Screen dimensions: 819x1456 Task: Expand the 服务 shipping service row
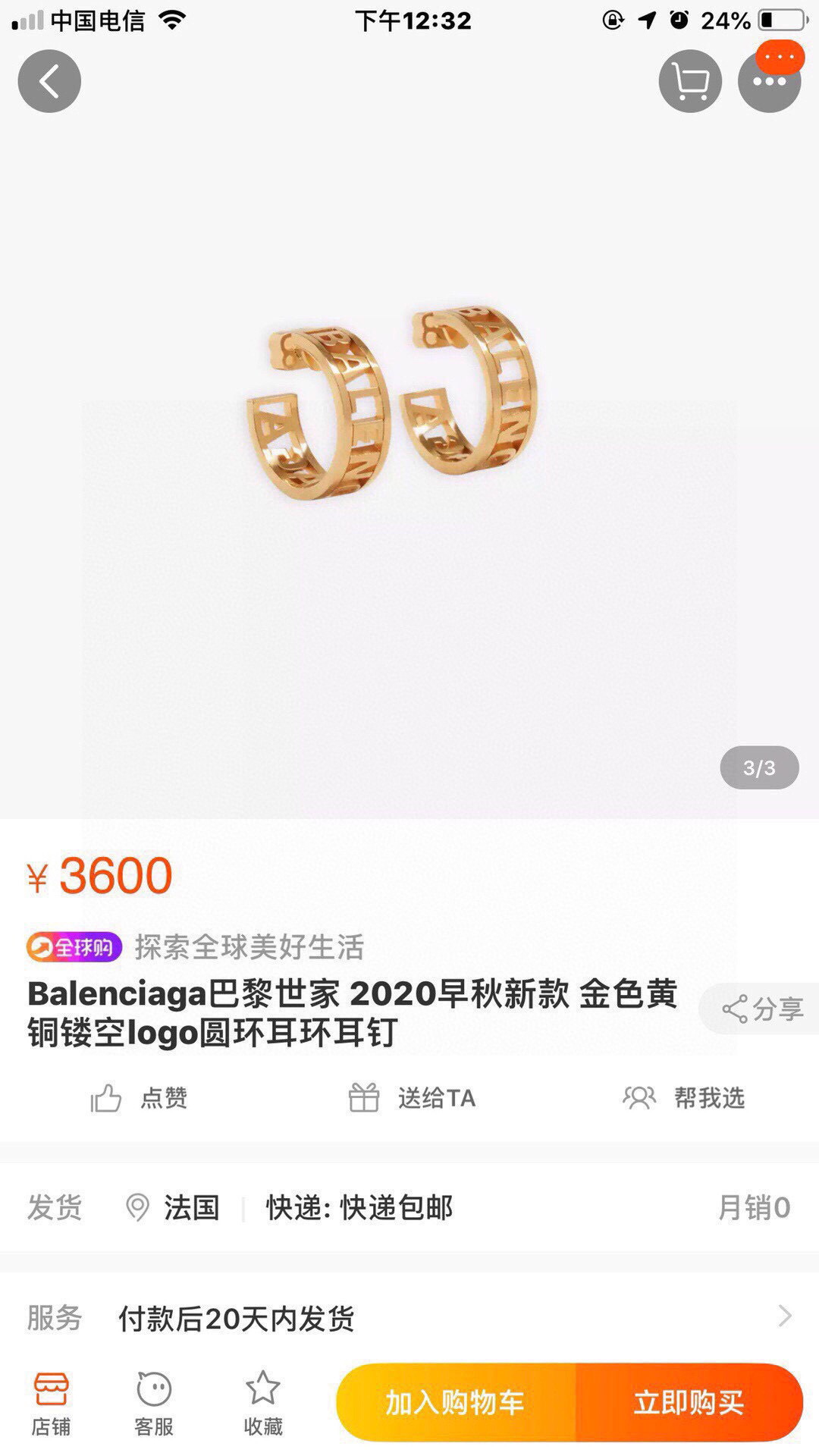coord(409,1318)
